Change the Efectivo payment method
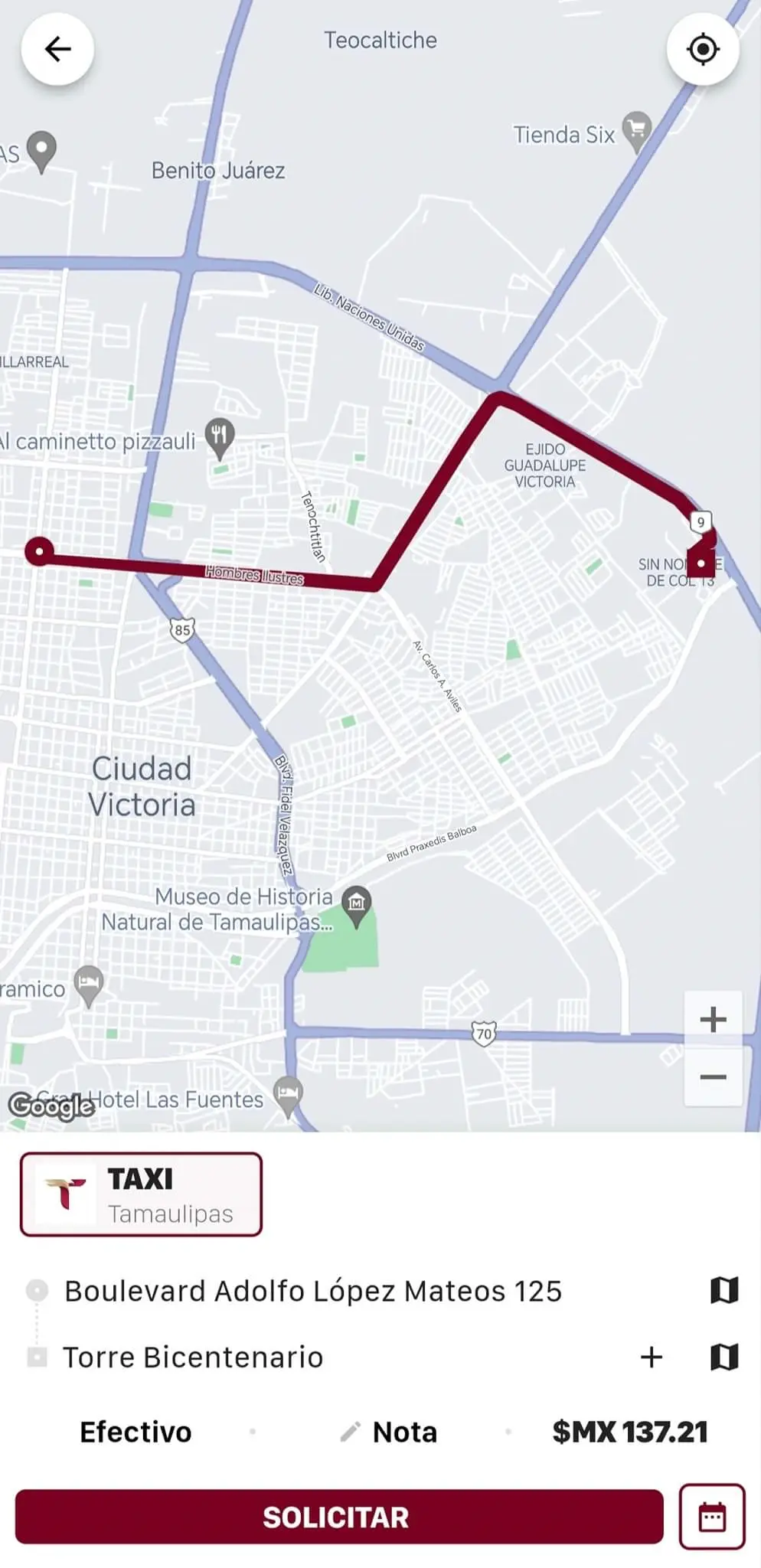The height and width of the screenshot is (1568, 761). [136, 1432]
